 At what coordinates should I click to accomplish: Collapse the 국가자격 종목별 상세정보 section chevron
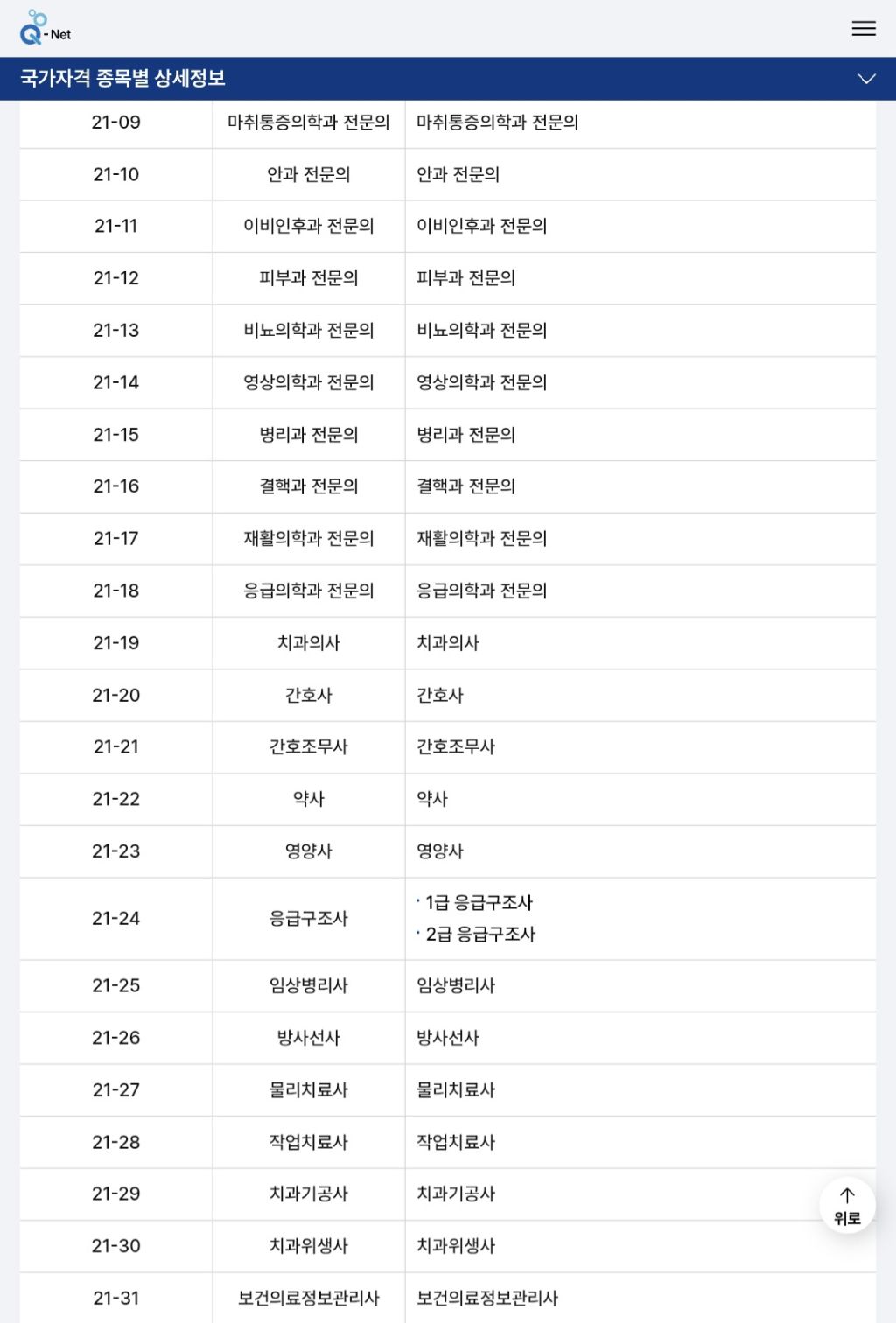(x=865, y=77)
